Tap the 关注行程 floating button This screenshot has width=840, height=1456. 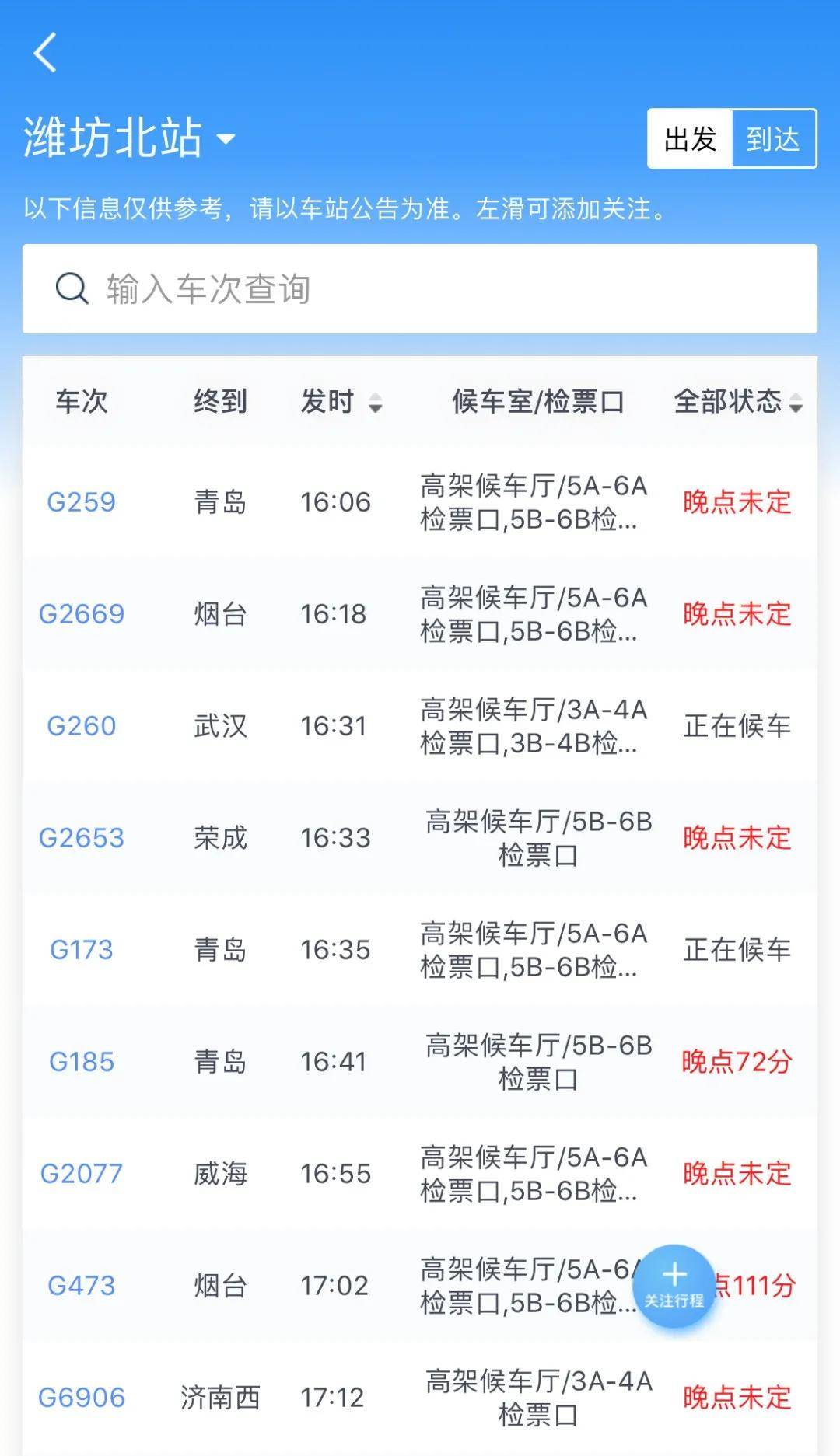pyautogui.click(x=674, y=1286)
